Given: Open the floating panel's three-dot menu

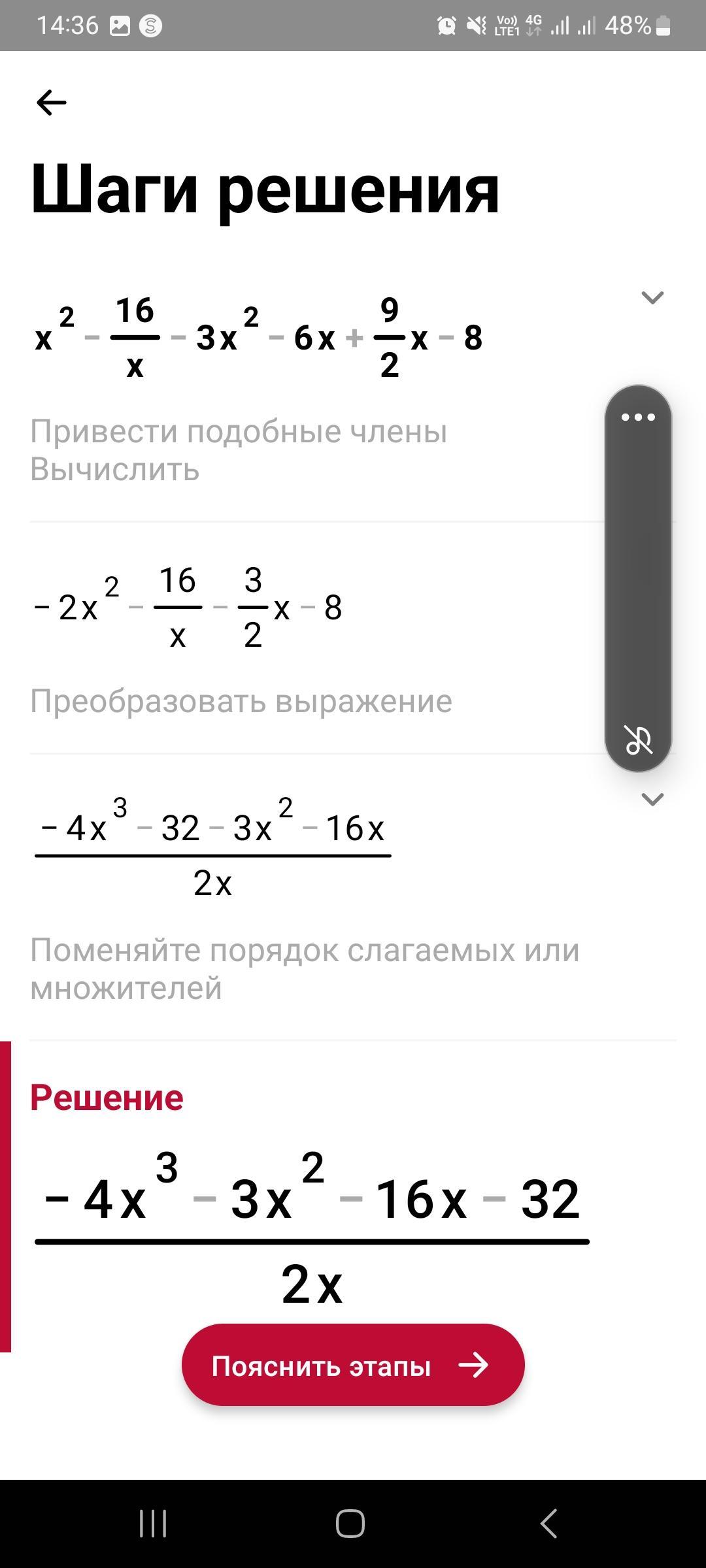Looking at the screenshot, I should click(638, 417).
